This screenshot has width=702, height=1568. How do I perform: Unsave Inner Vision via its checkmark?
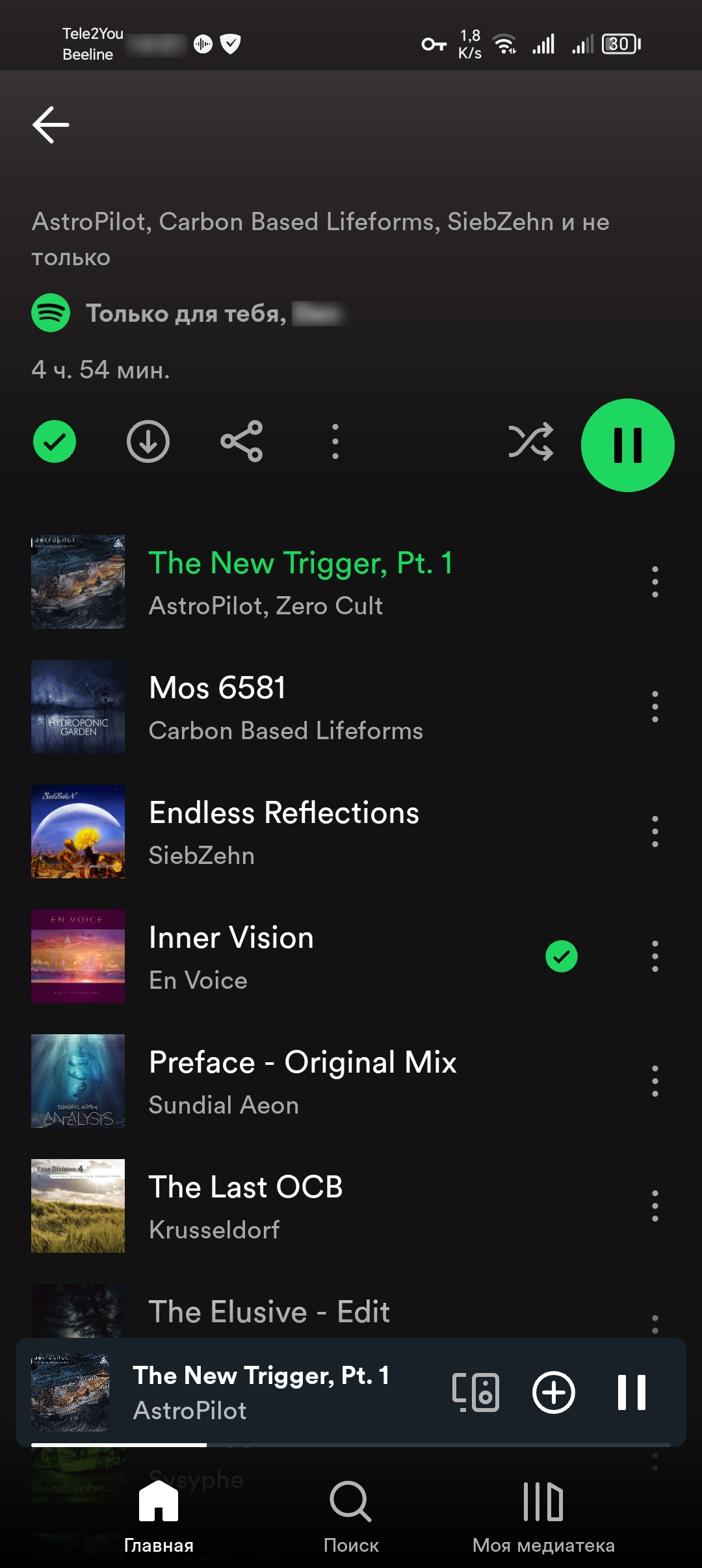click(x=562, y=957)
